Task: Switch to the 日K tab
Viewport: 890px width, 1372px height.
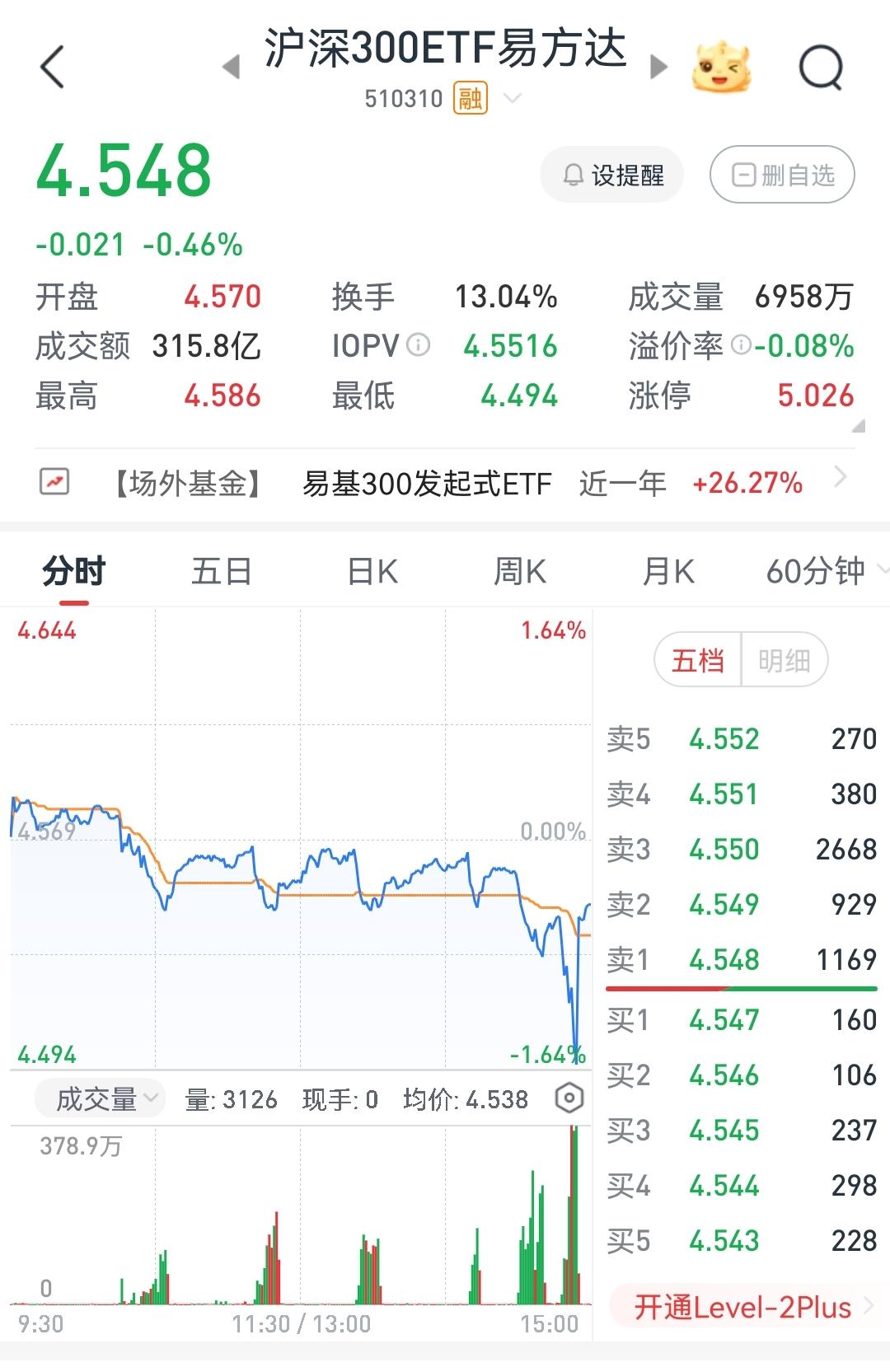Action: (372, 570)
